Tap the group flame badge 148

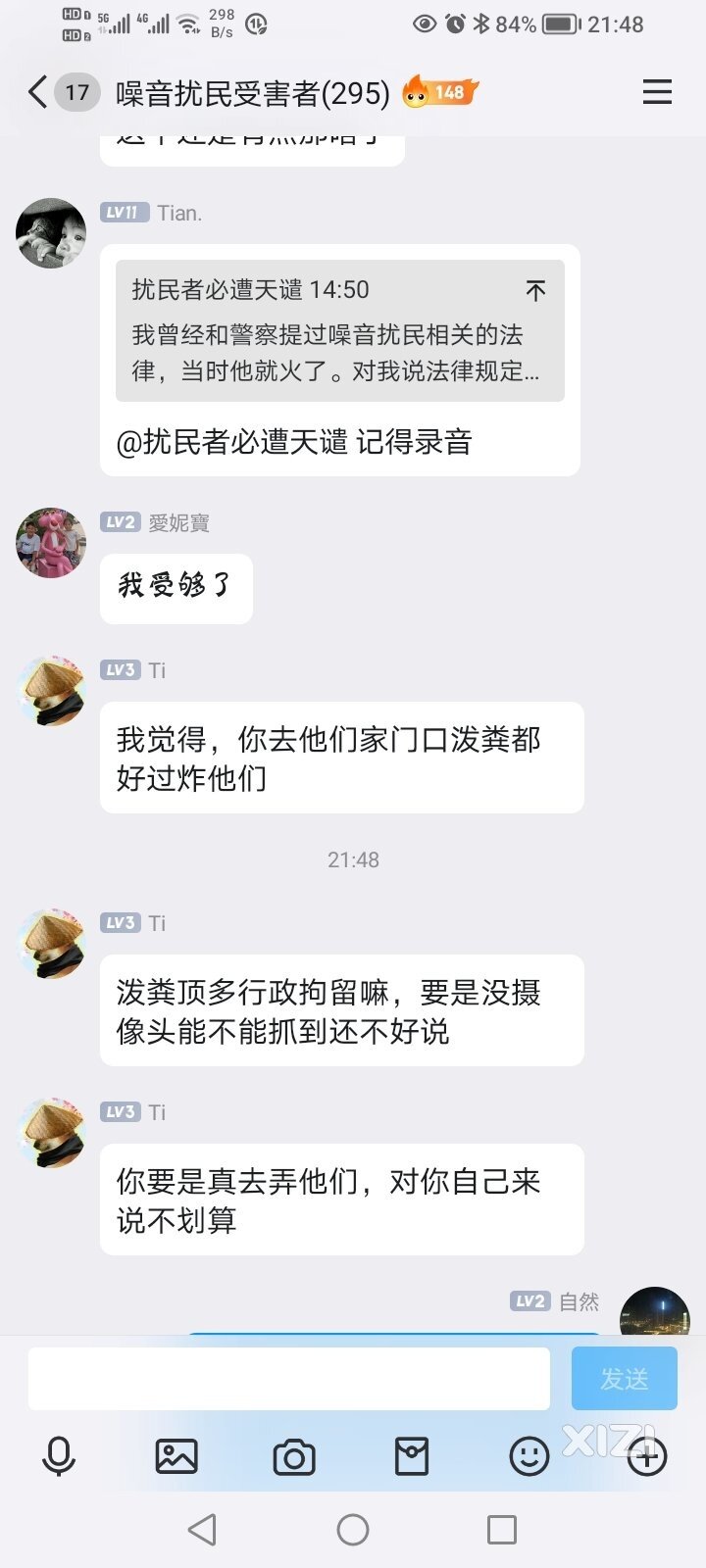[x=440, y=93]
